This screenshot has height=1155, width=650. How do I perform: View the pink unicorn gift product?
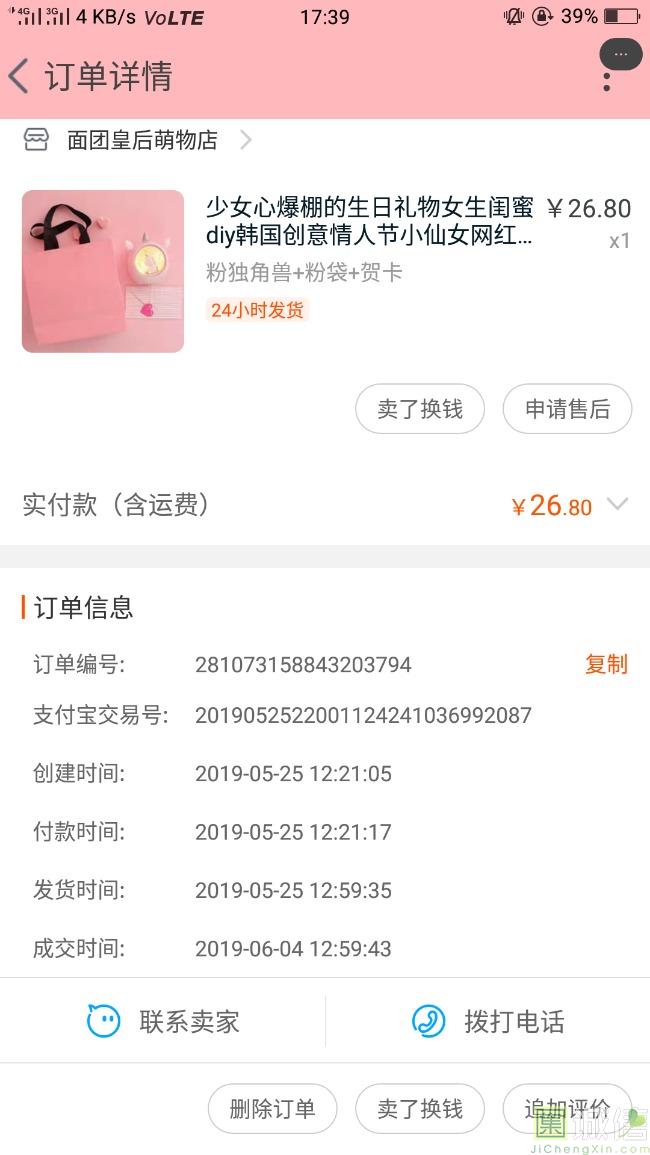pos(103,271)
